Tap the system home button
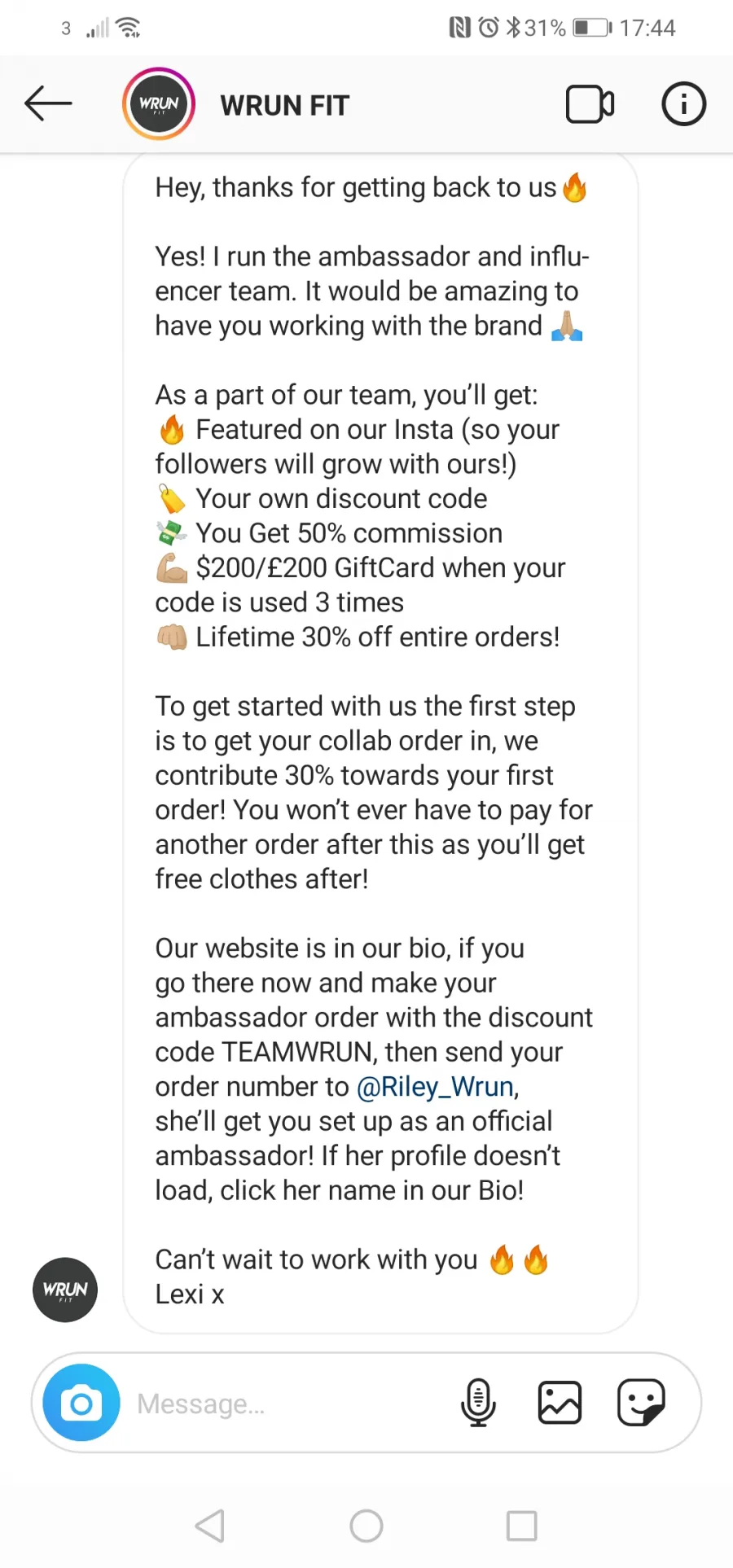This screenshot has width=733, height=1568. point(366,1526)
